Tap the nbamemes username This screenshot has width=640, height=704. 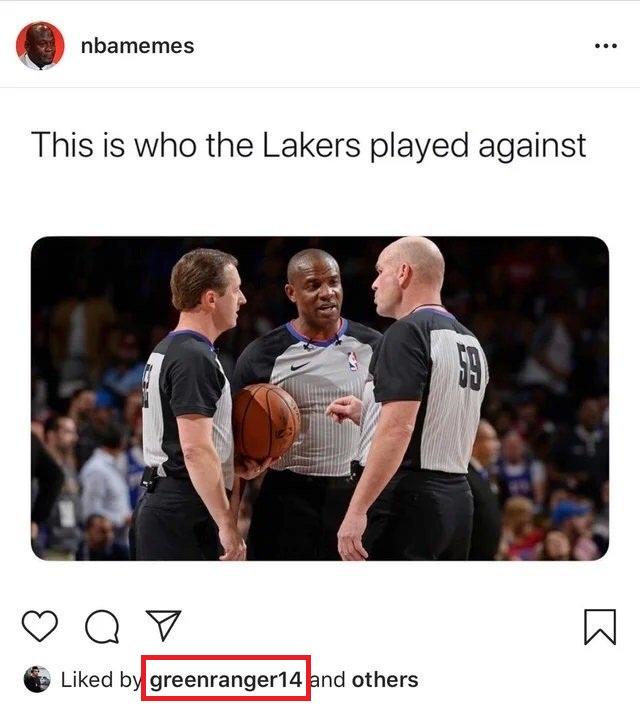point(137,46)
